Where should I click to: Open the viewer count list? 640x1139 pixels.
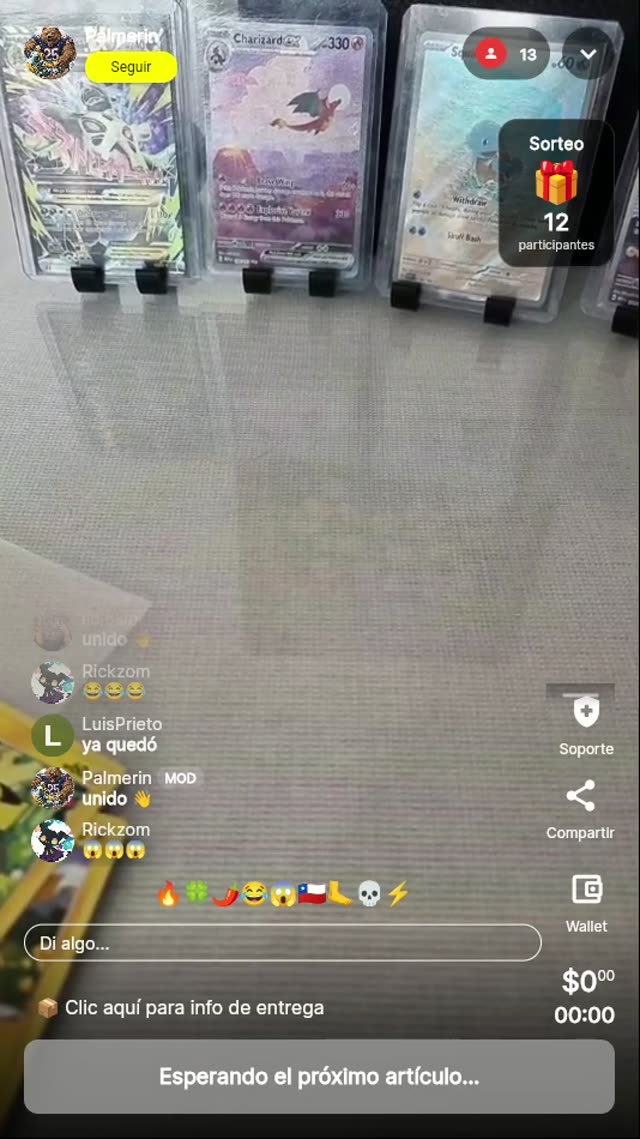coord(506,54)
